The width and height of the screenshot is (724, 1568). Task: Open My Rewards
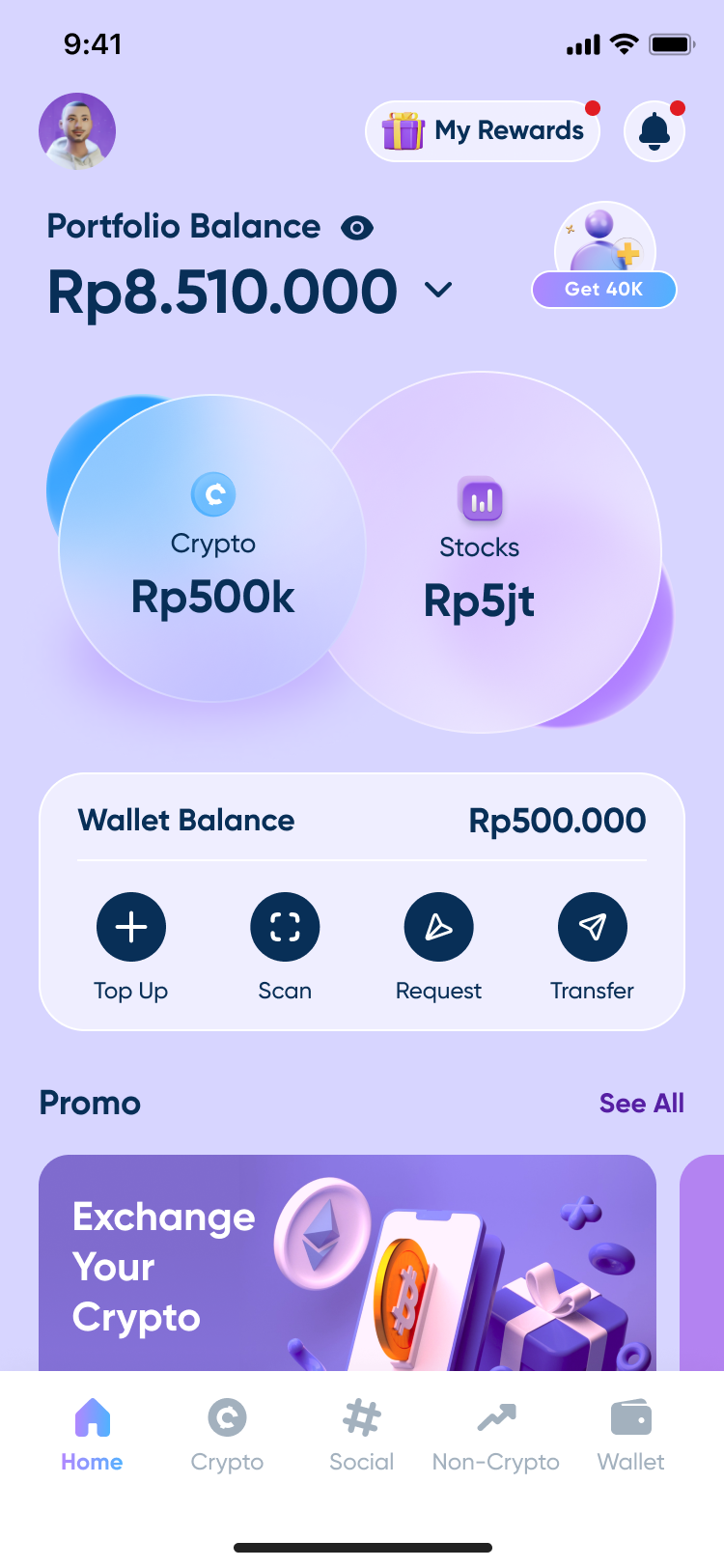coord(483,131)
